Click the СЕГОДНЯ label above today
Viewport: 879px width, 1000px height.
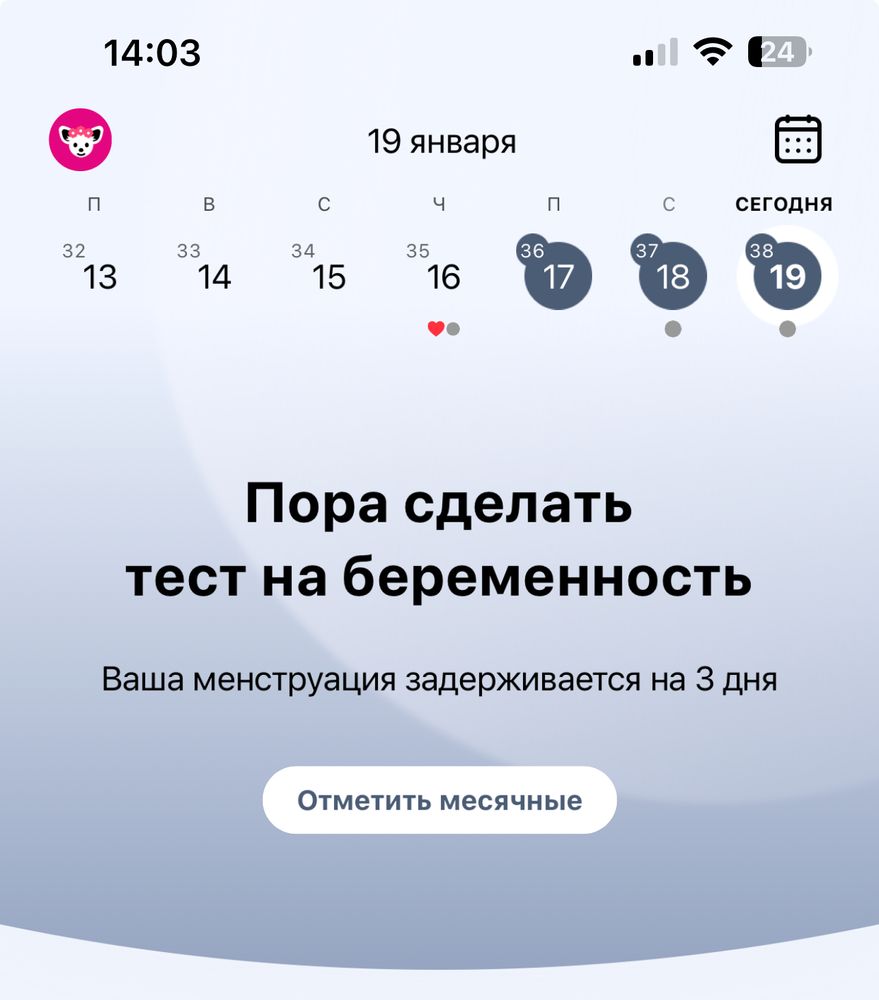pyautogui.click(x=784, y=203)
